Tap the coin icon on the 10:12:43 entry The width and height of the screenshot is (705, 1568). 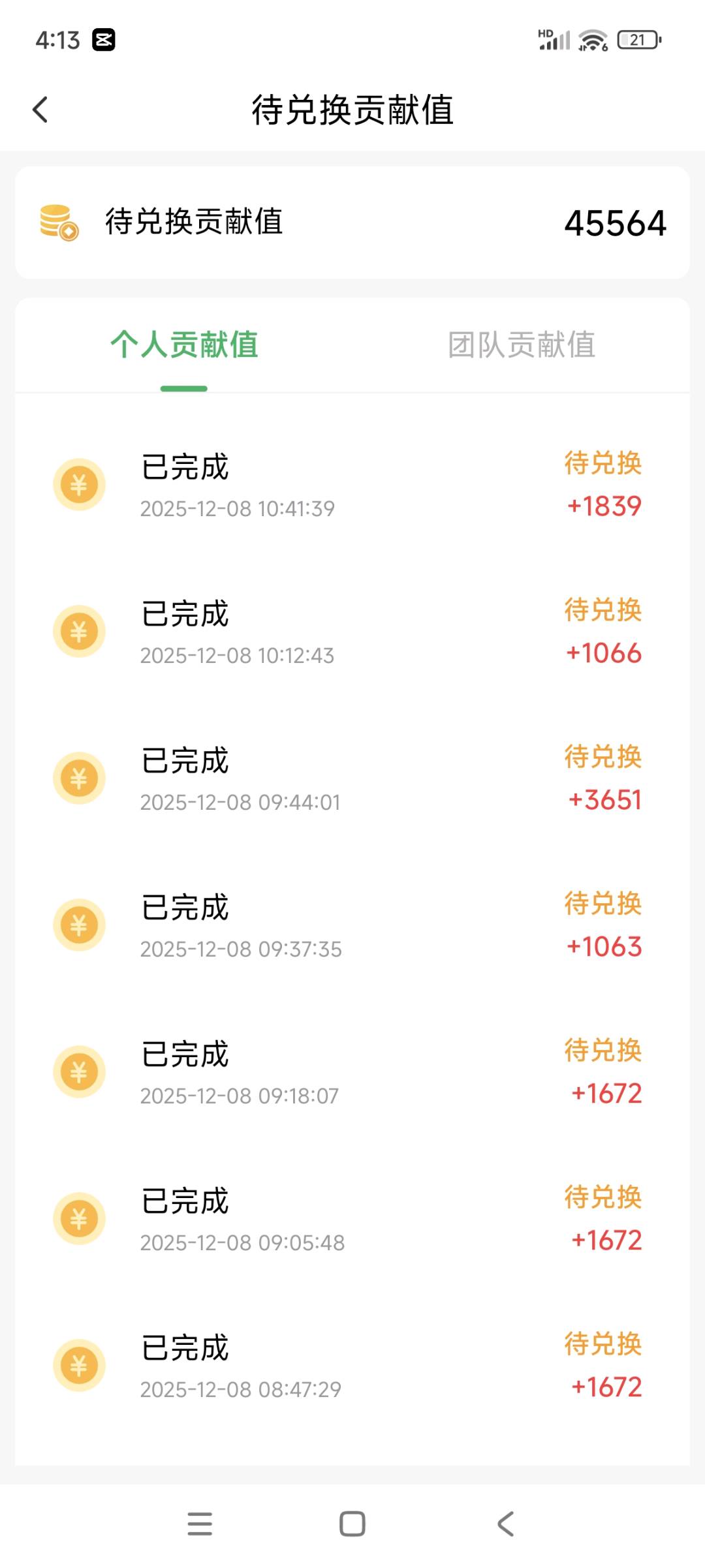point(79,632)
